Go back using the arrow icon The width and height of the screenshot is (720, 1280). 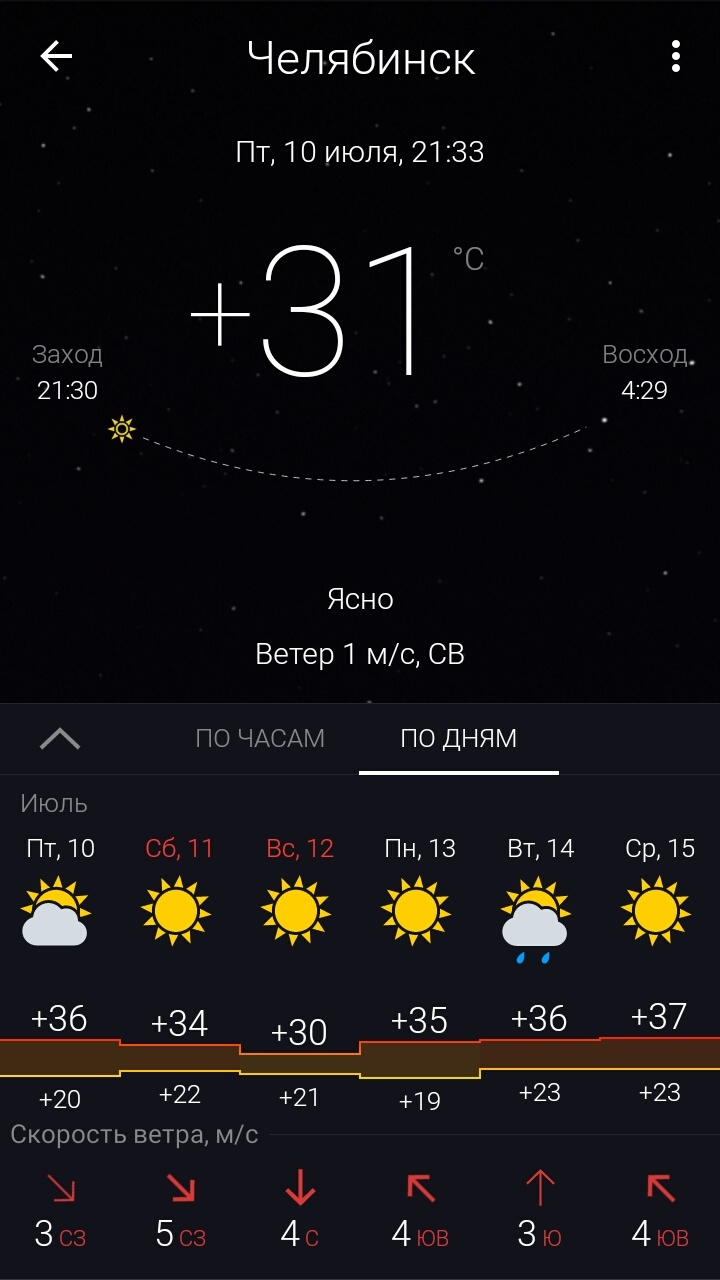click(x=56, y=57)
